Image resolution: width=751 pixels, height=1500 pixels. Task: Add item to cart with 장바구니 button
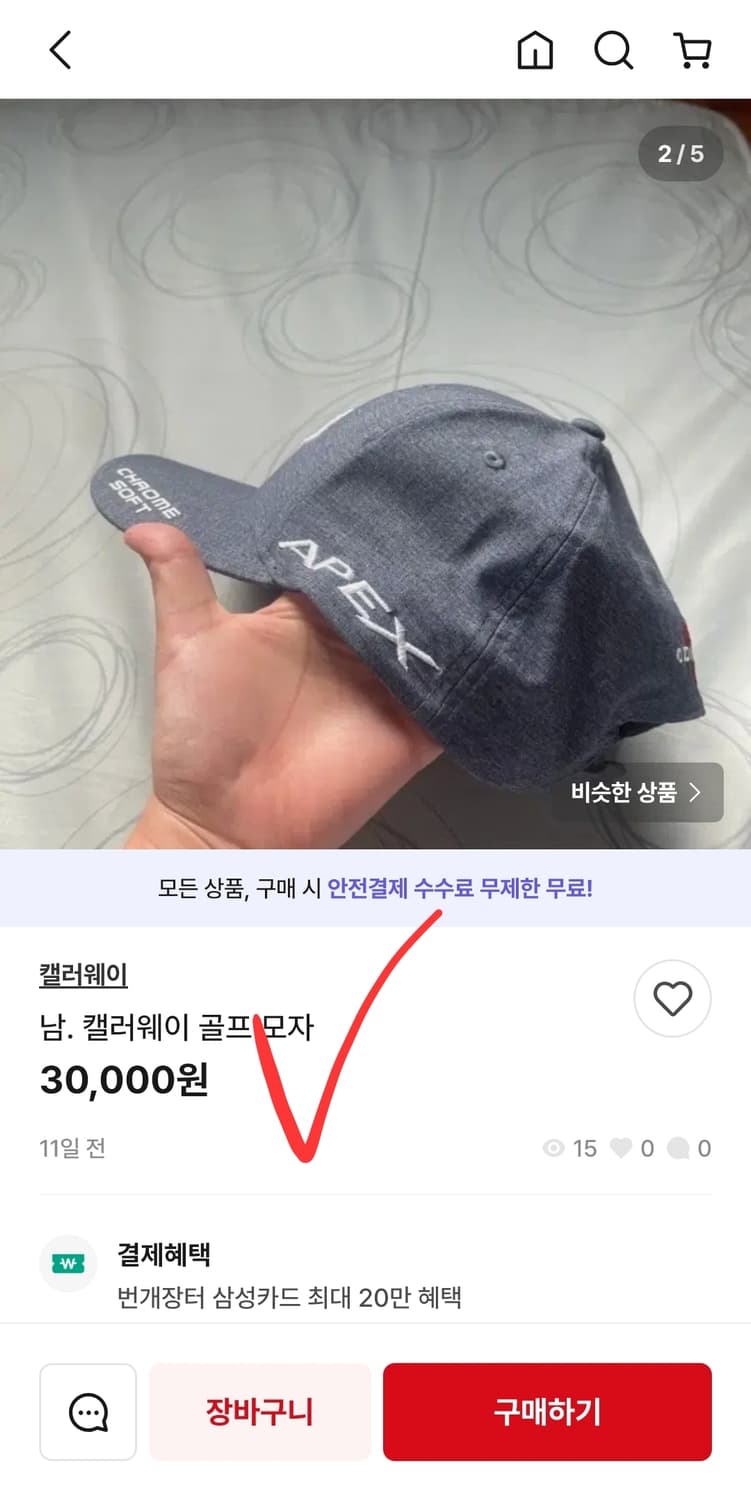tap(259, 1412)
